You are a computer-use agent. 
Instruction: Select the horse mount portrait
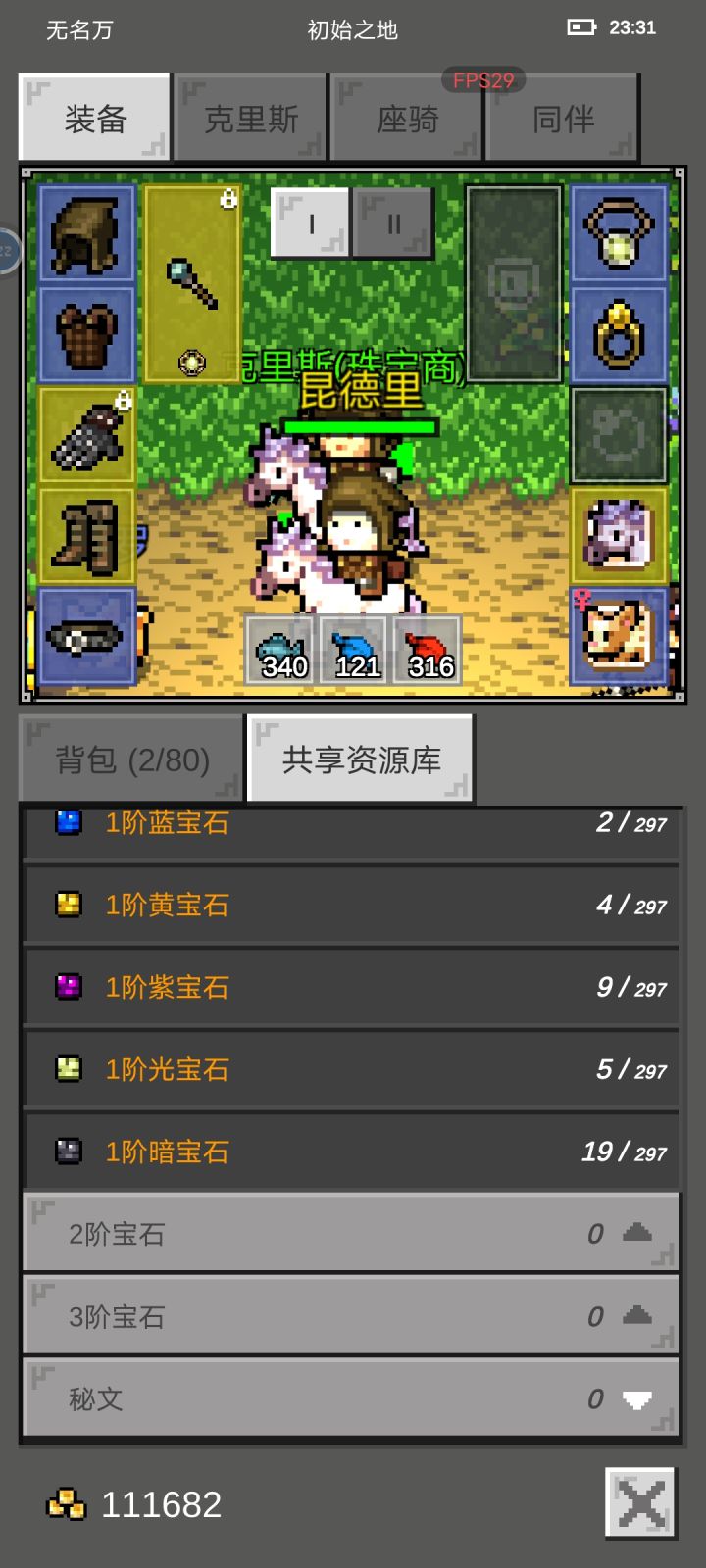[619, 534]
